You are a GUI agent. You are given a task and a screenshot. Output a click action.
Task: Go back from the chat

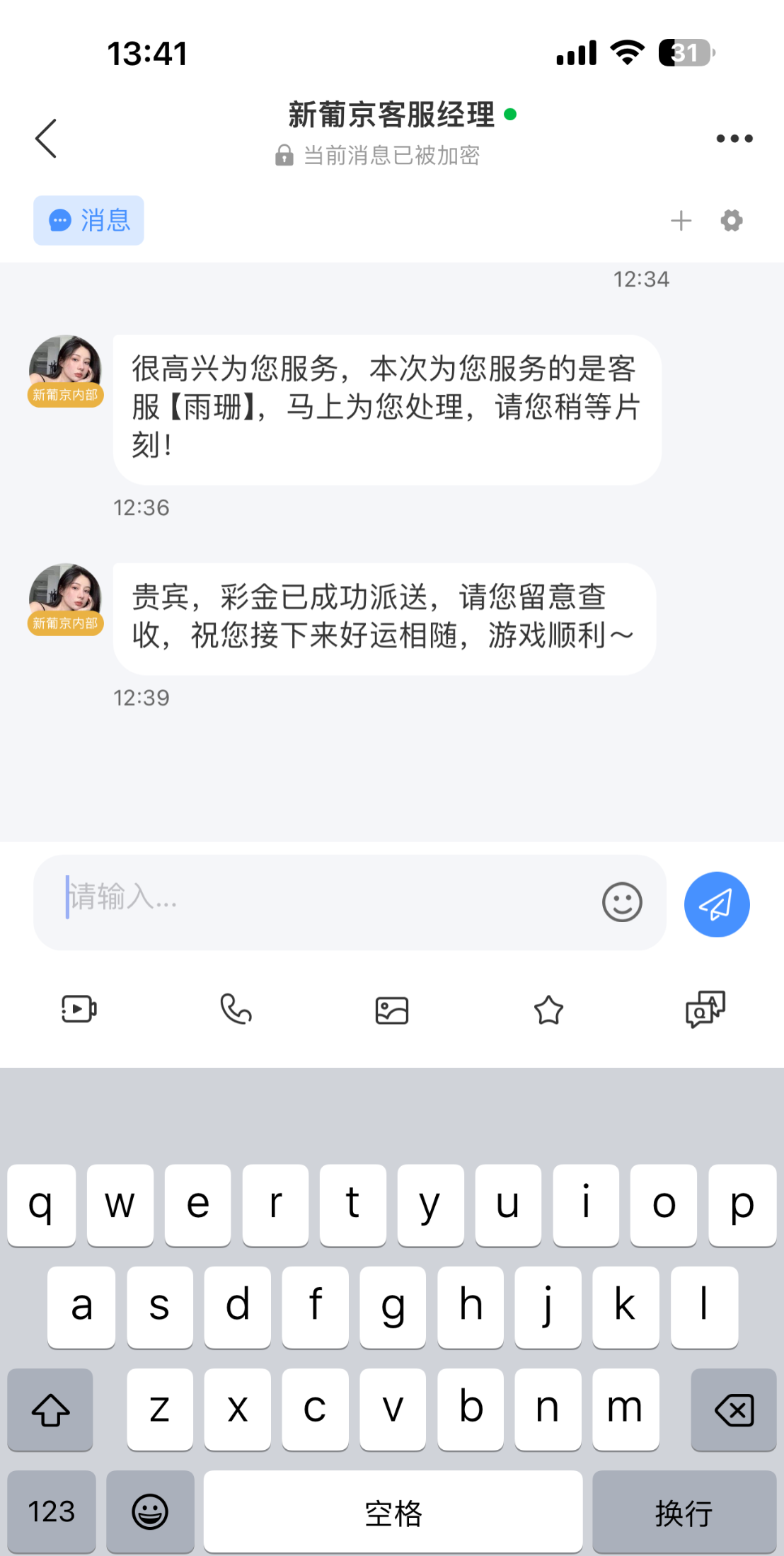point(47,138)
